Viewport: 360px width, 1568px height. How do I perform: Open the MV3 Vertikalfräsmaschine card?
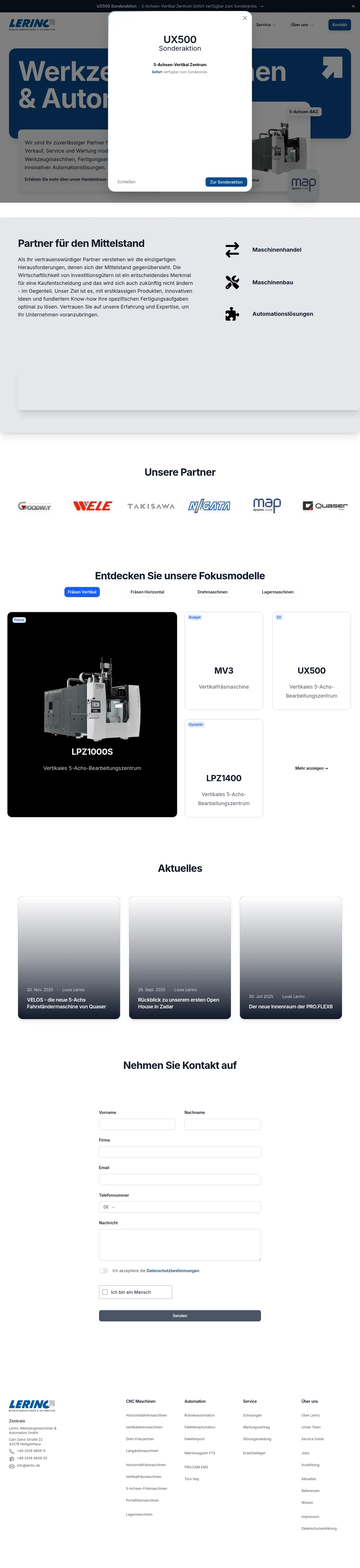pyautogui.click(x=224, y=660)
